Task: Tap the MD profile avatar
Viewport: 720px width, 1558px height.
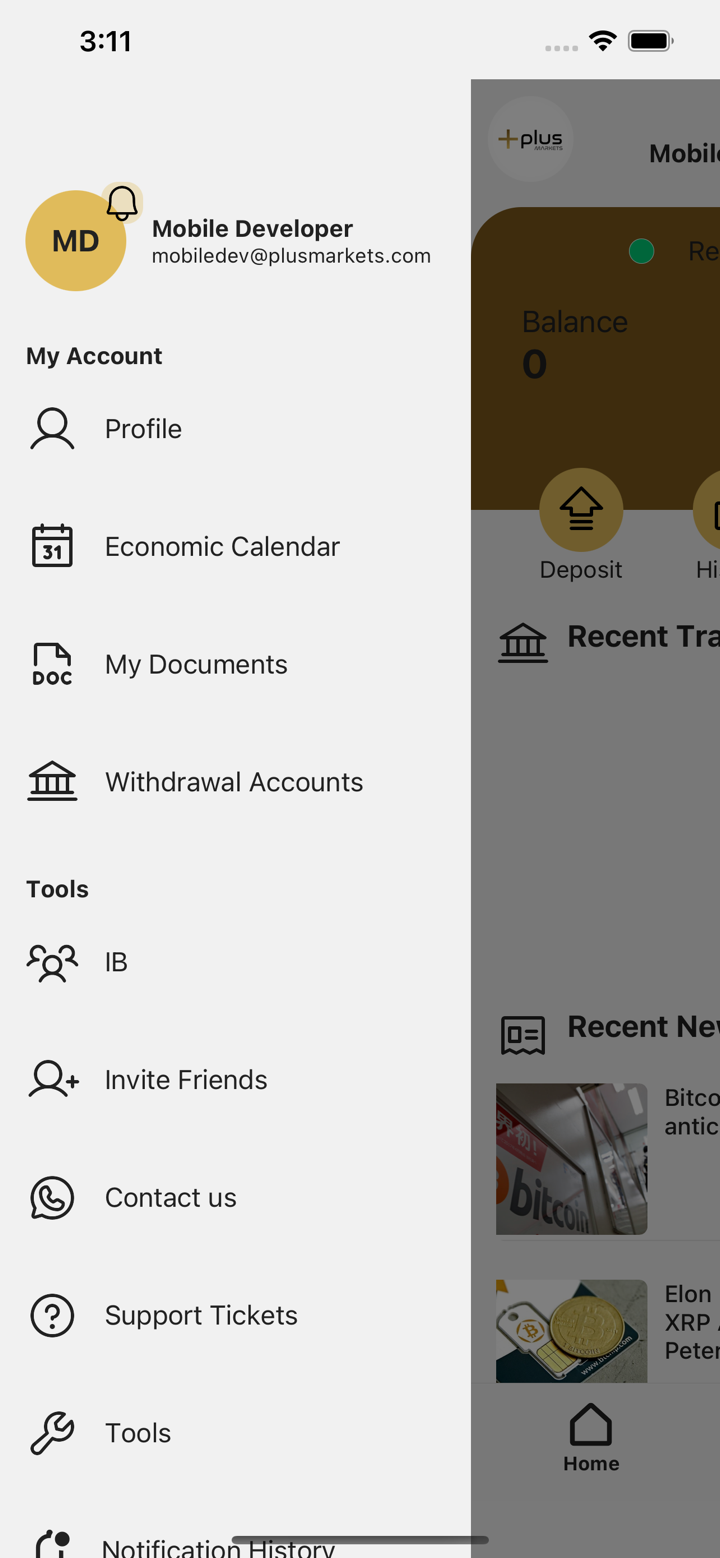Action: [x=75, y=241]
